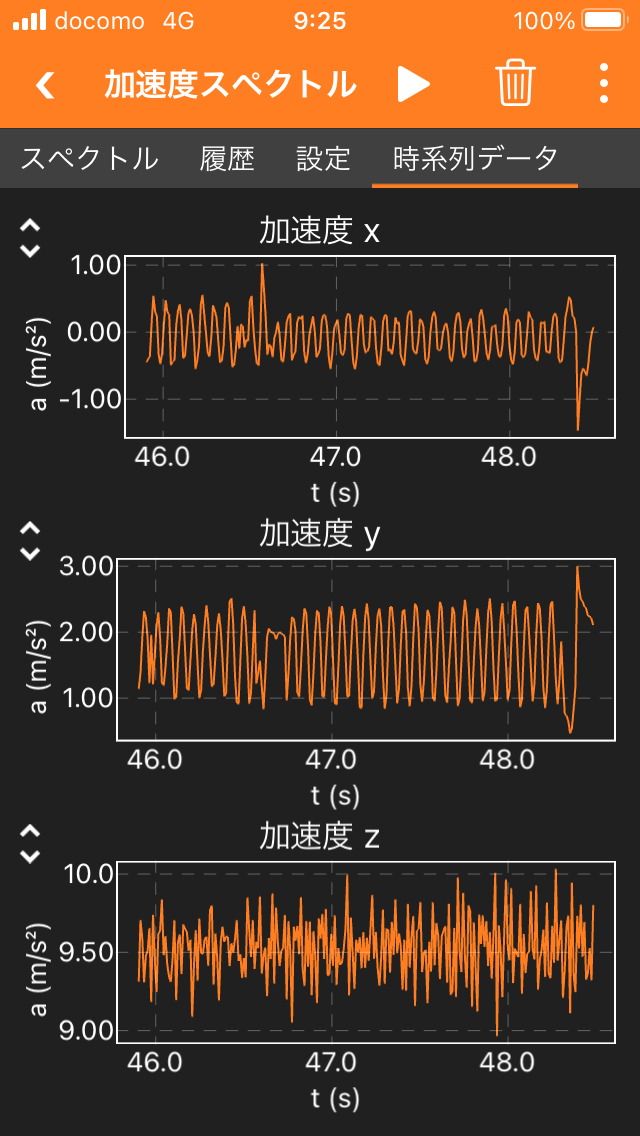Expand the 加速度 z graph
Screen dimensions: 640x1136
click(x=30, y=843)
